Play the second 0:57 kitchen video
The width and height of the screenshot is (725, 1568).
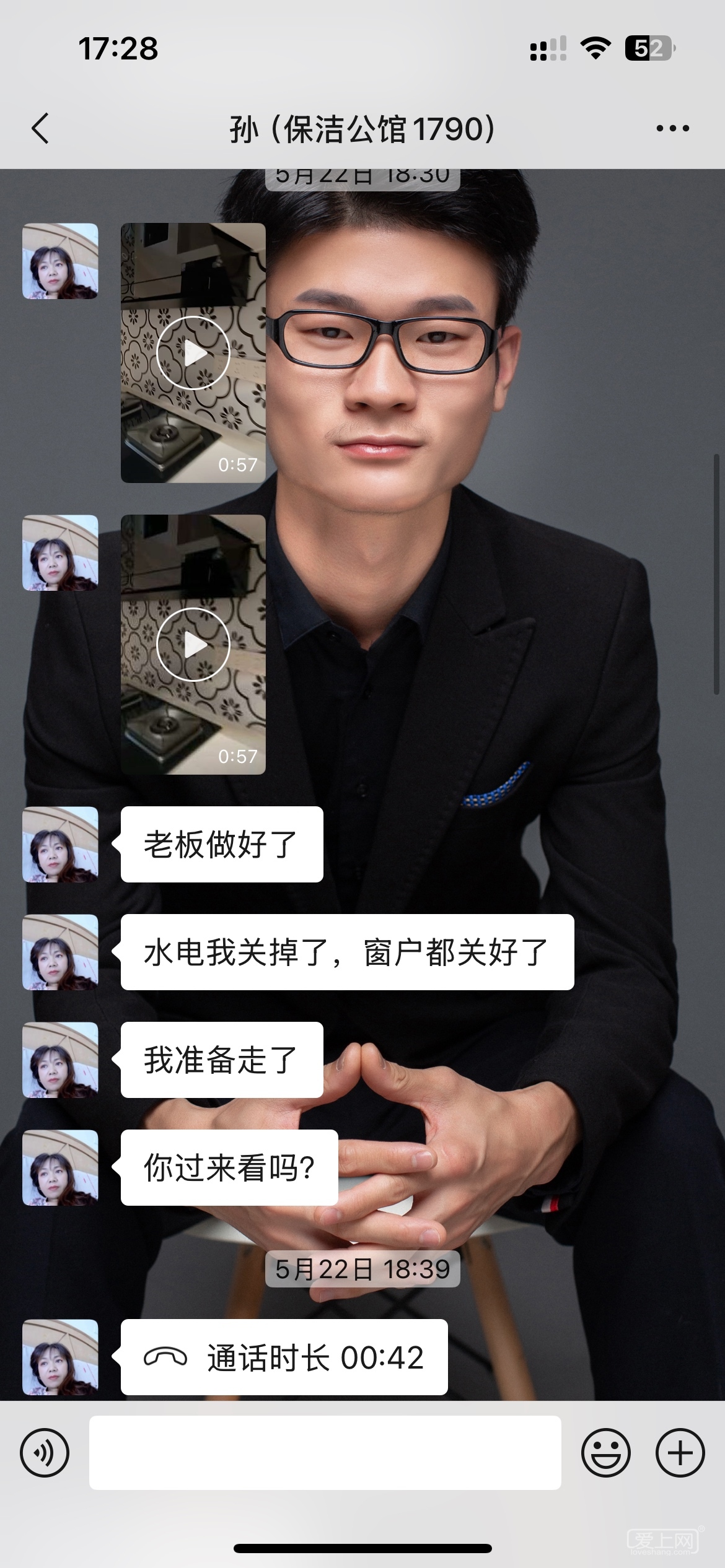193,645
